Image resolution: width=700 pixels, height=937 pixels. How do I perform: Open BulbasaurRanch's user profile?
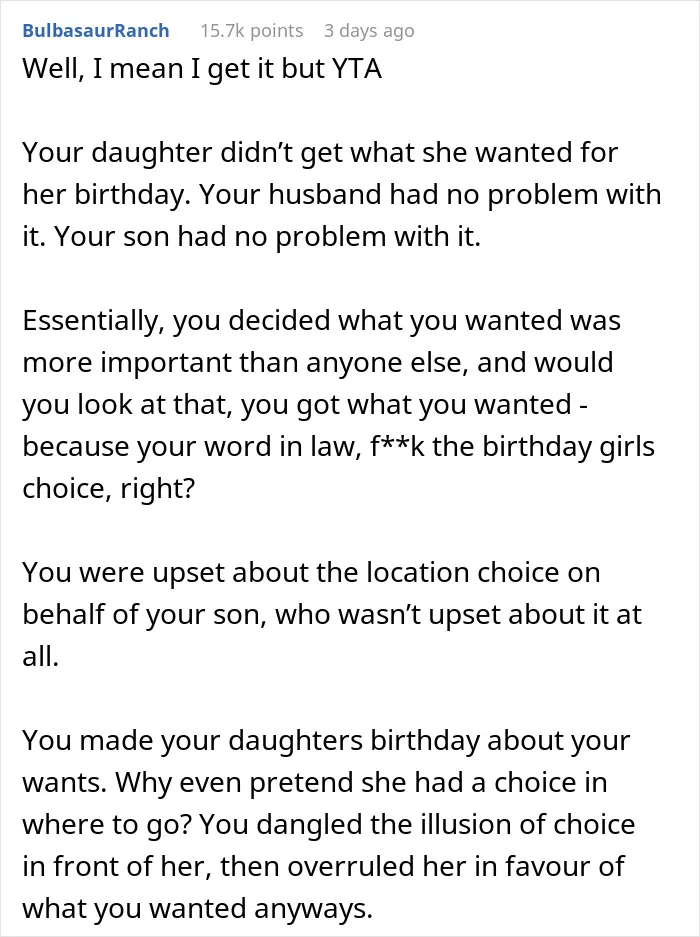[x=96, y=30]
